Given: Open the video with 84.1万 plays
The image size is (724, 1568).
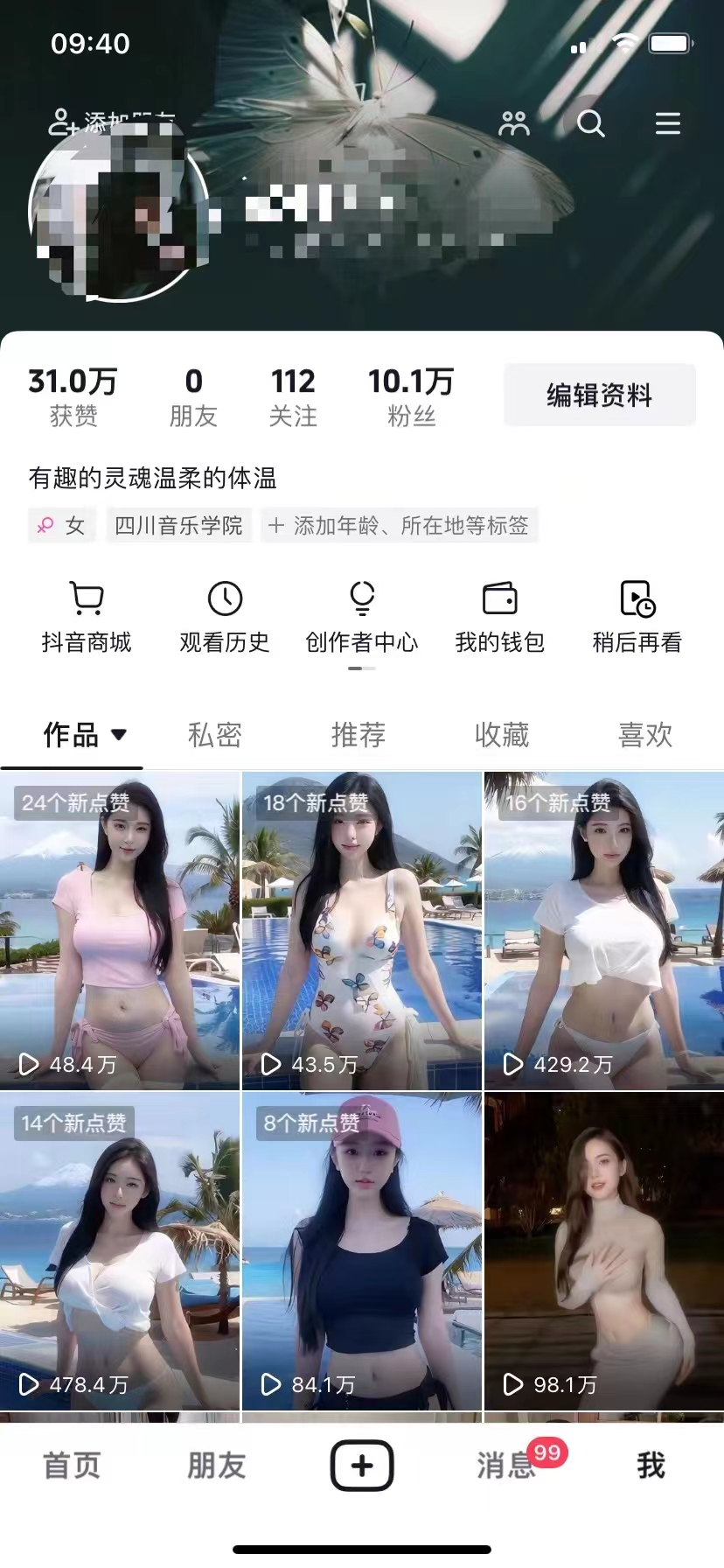Looking at the screenshot, I should [361, 1251].
